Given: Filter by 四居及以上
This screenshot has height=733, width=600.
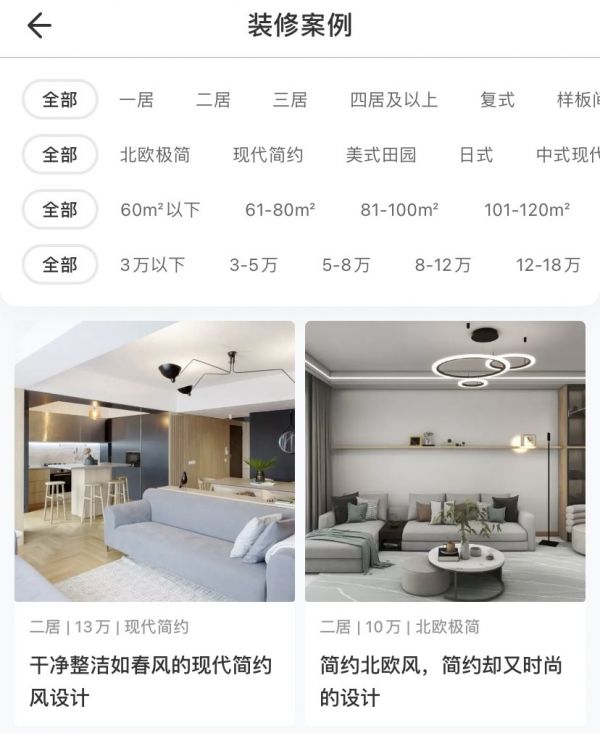Looking at the screenshot, I should pyautogui.click(x=394, y=100).
